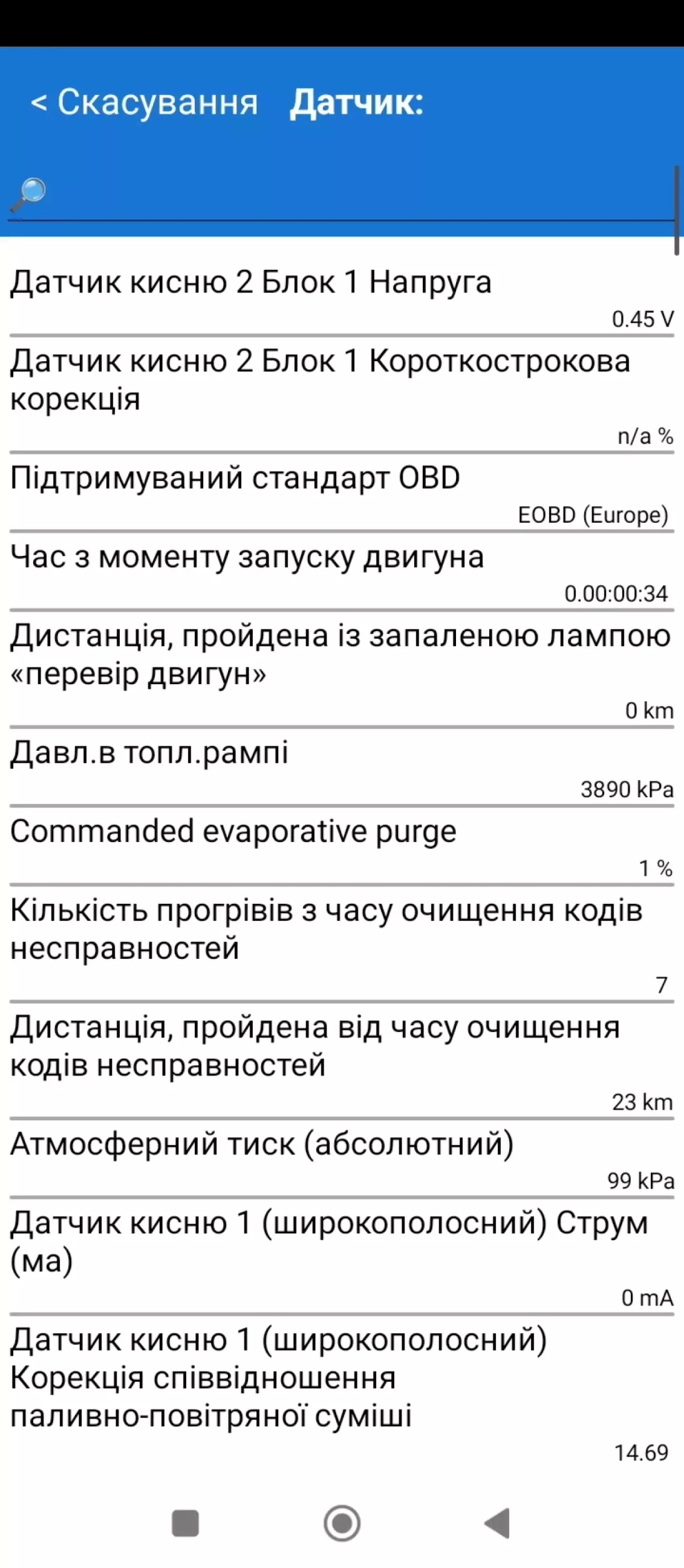This screenshot has height=1568, width=684.
Task: Go back with the system back button
Action: [x=498, y=1523]
